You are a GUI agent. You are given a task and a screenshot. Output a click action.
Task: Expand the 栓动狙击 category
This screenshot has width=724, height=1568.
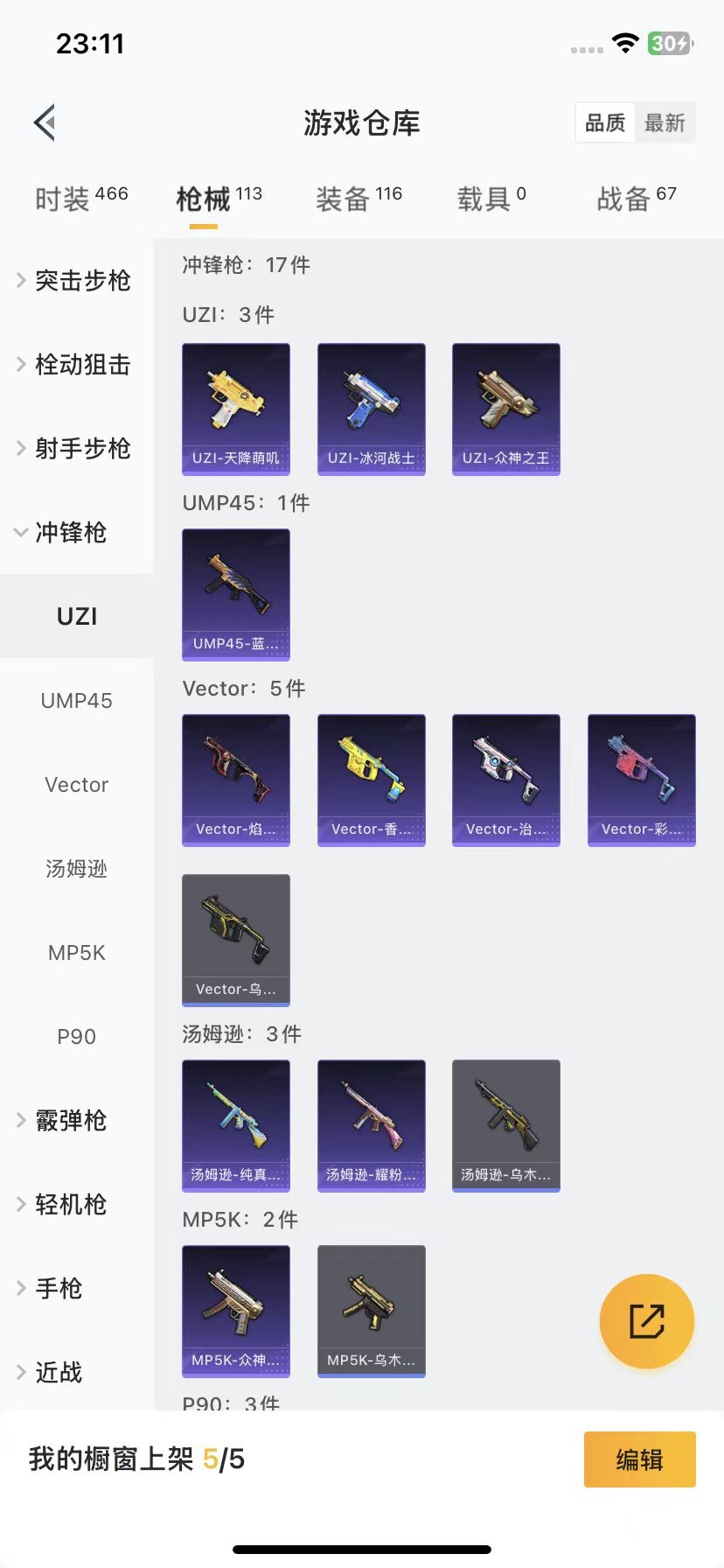75,364
